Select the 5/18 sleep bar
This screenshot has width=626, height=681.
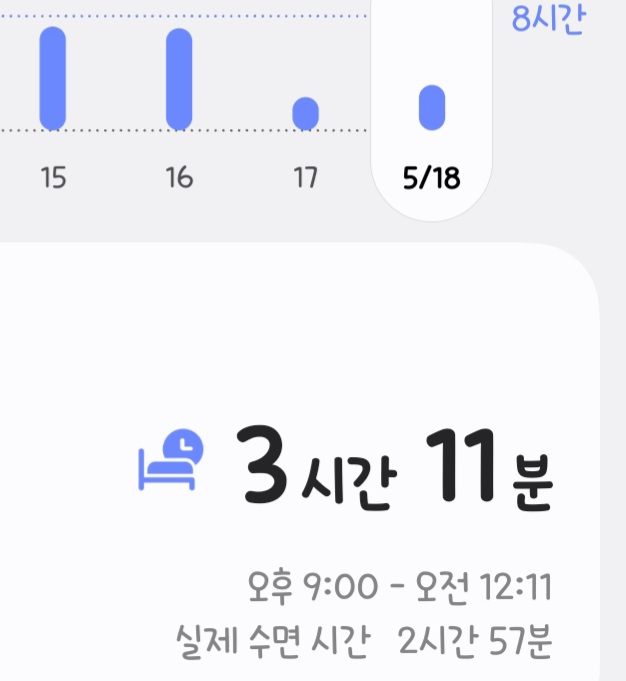432,108
